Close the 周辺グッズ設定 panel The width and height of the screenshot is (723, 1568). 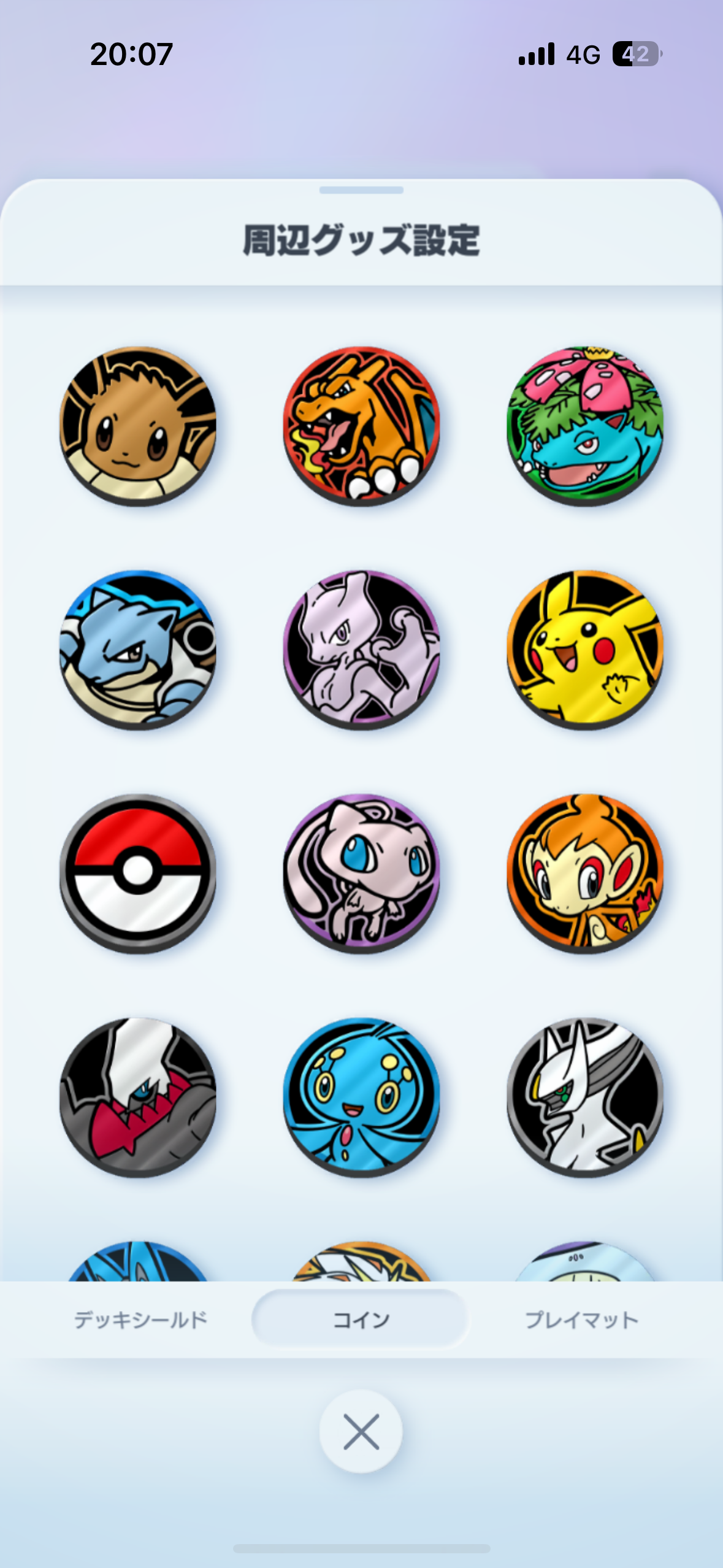[361, 1431]
